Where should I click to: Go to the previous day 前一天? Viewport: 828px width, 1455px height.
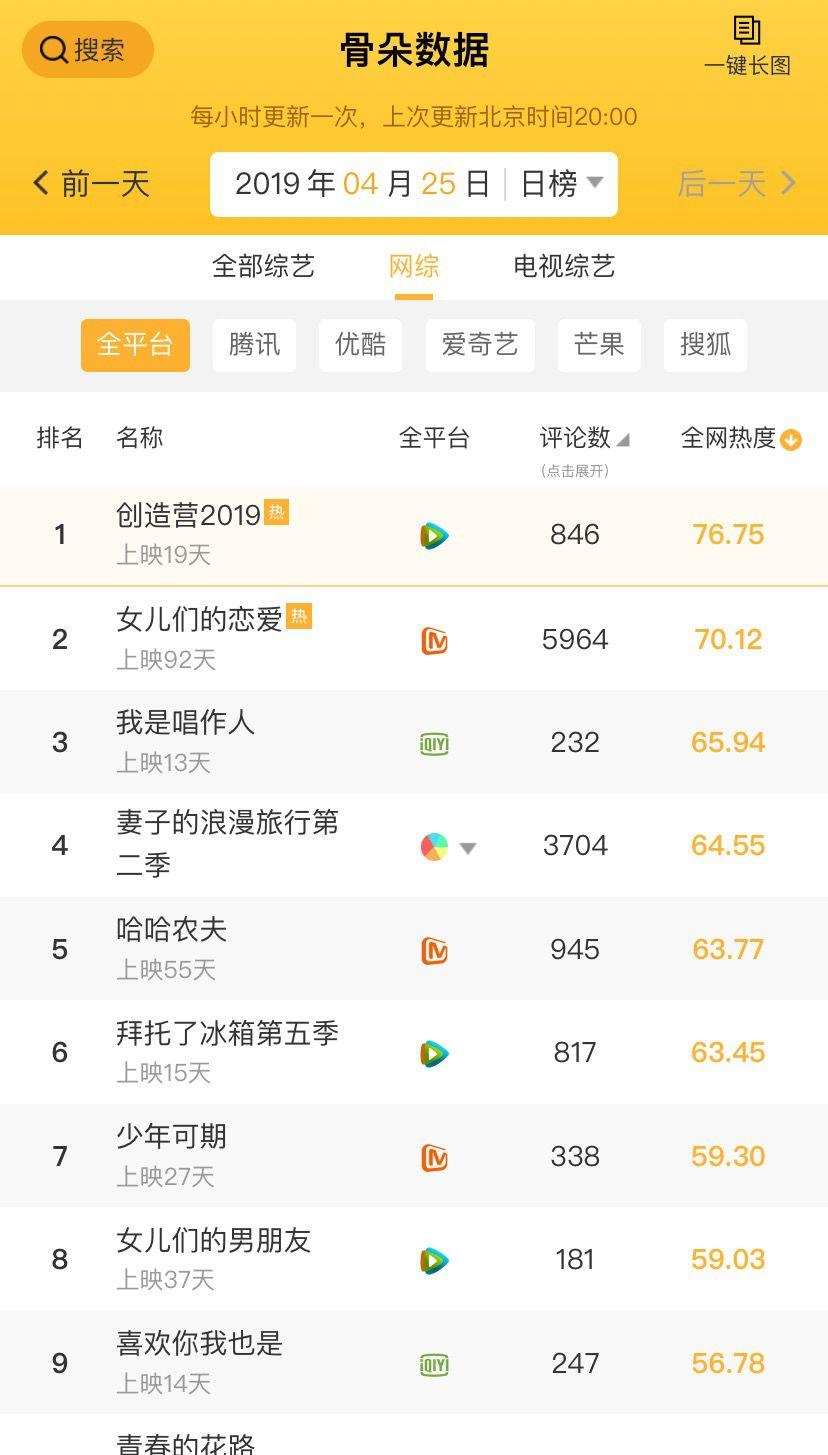coord(92,184)
